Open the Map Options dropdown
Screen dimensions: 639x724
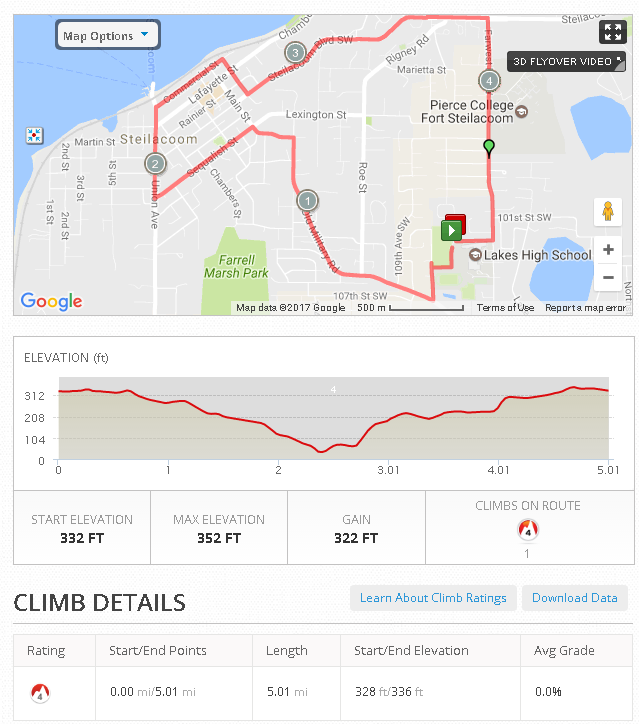[106, 36]
